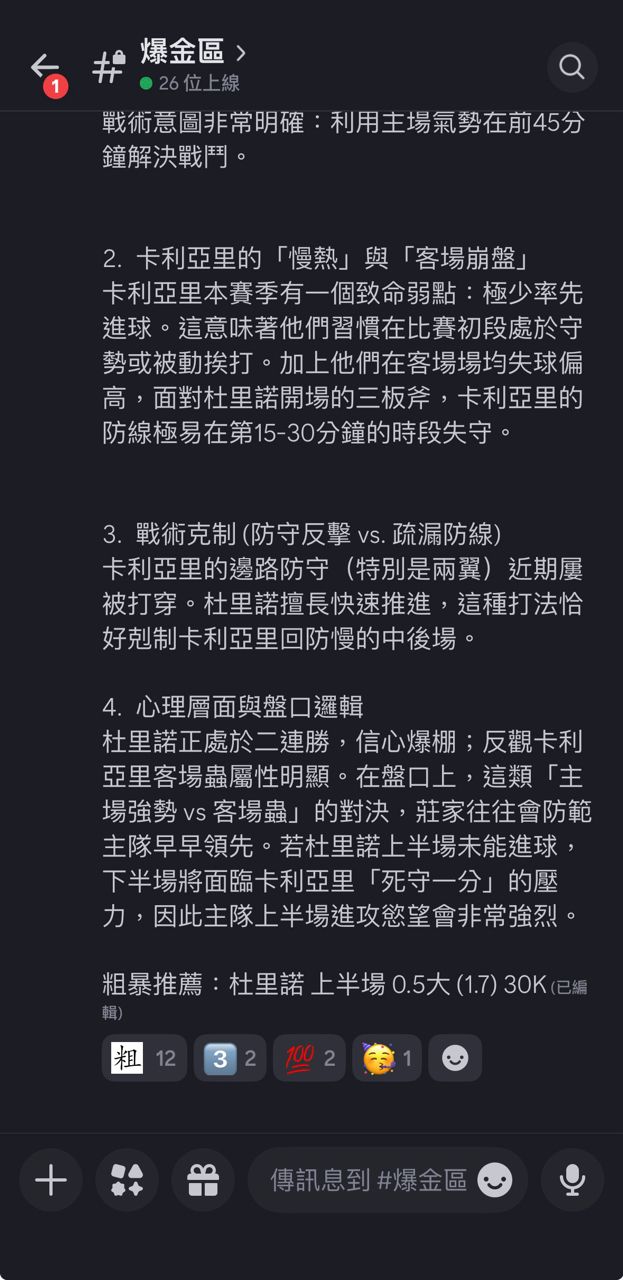Open 爆金區 channel details
This screenshot has width=623, height=1280.
pos(190,53)
